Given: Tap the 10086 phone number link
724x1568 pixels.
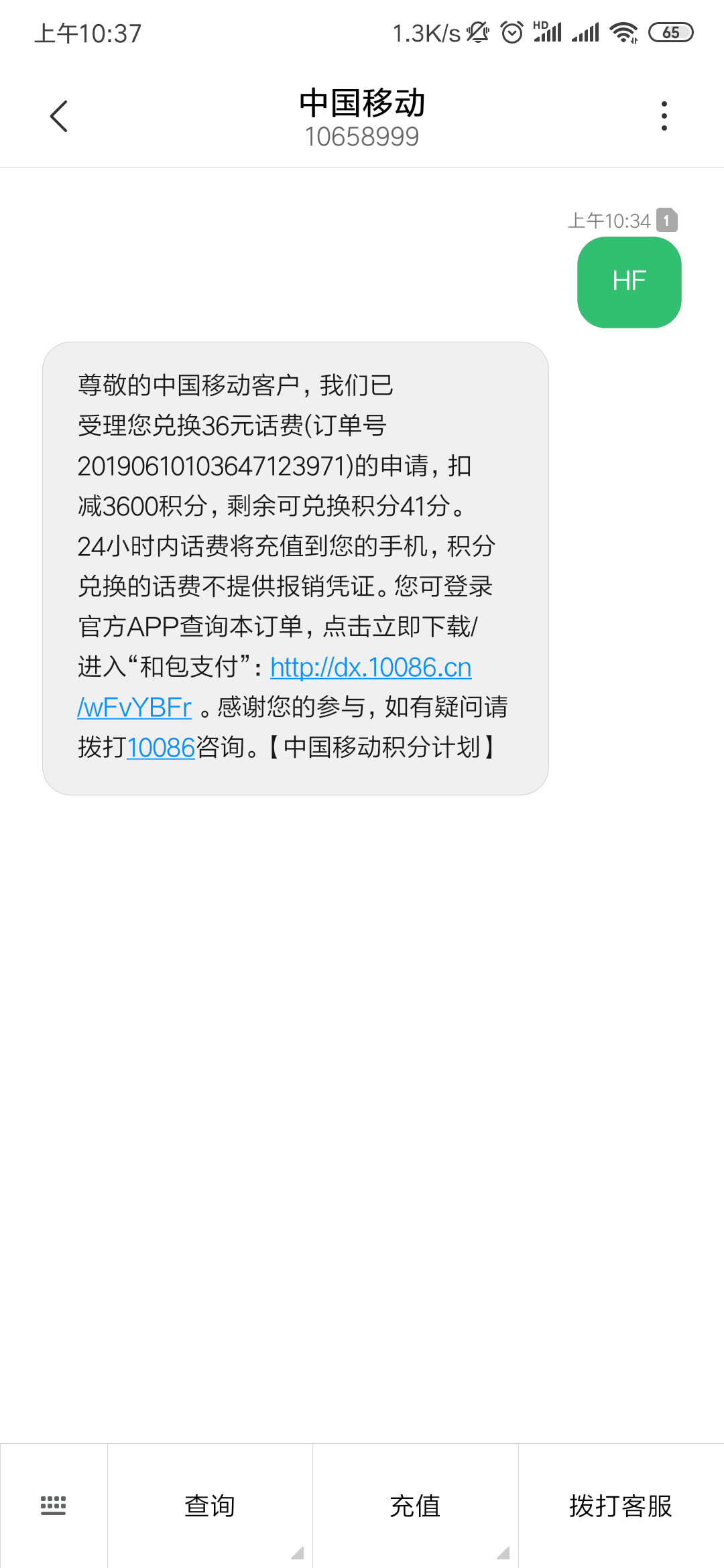Looking at the screenshot, I should (x=160, y=748).
